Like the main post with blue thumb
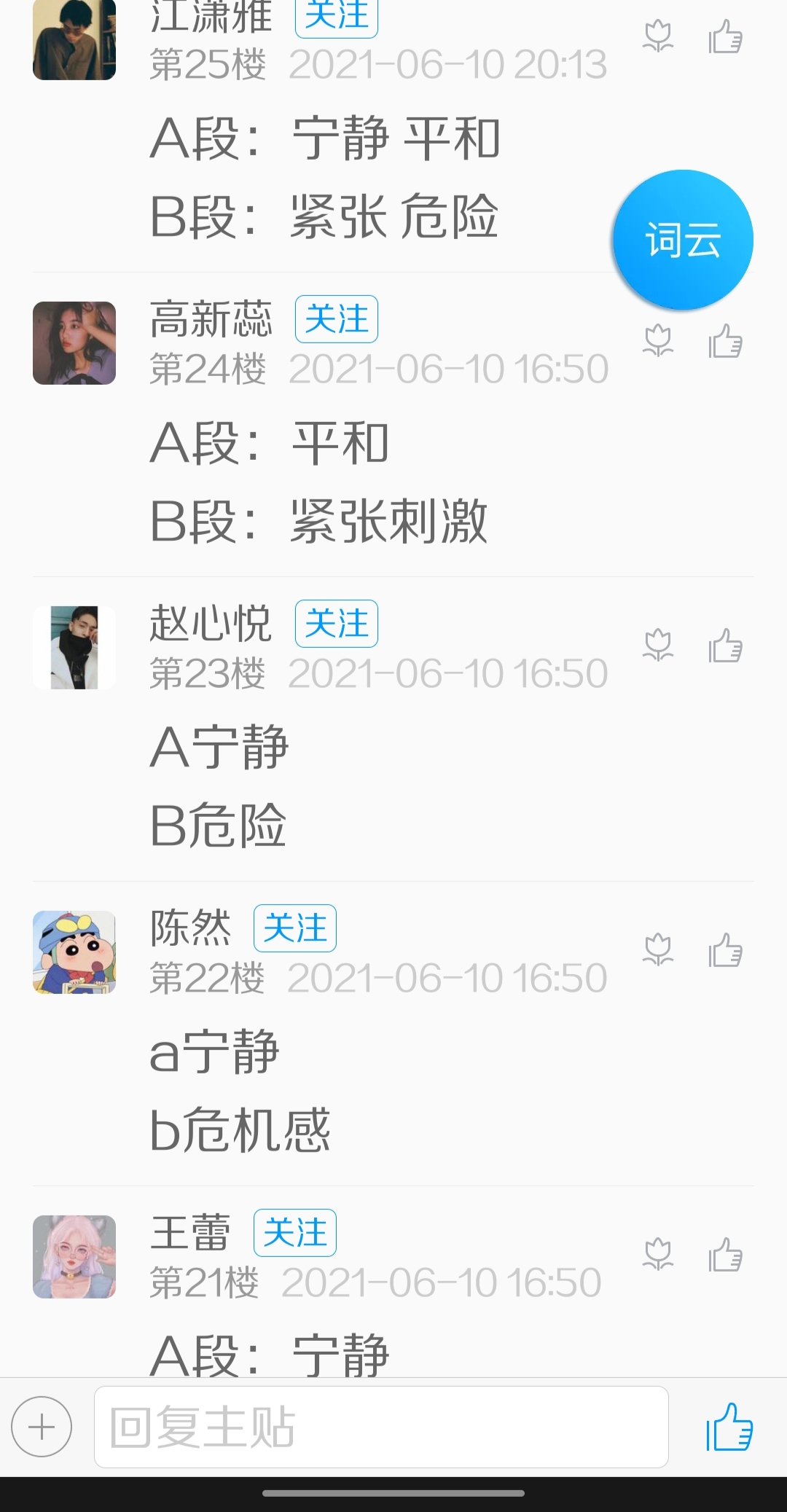 click(729, 1427)
